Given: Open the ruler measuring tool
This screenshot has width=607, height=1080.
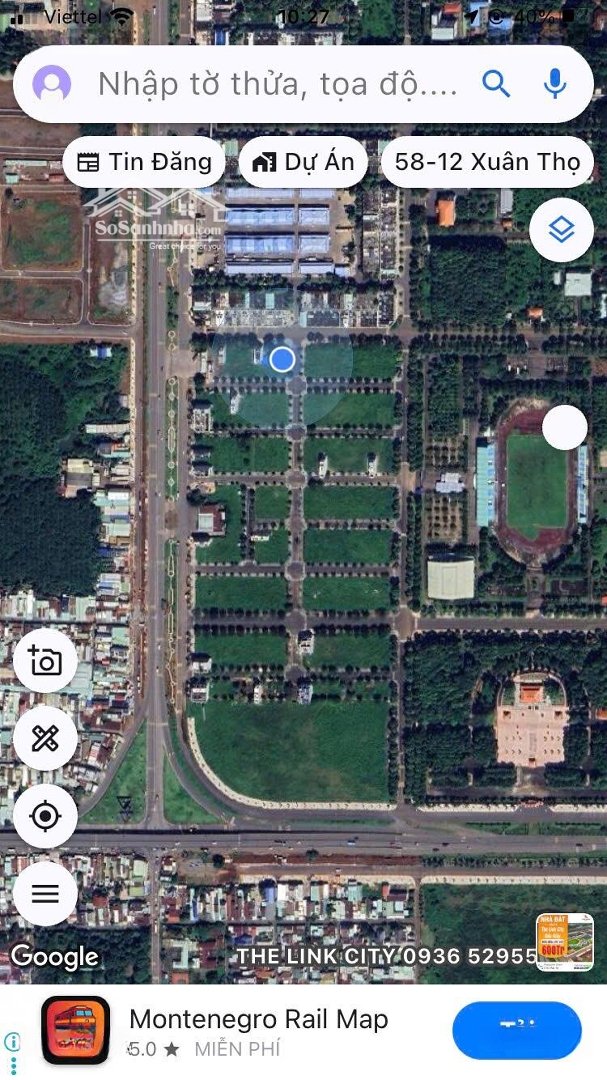Looking at the screenshot, I should [45, 739].
